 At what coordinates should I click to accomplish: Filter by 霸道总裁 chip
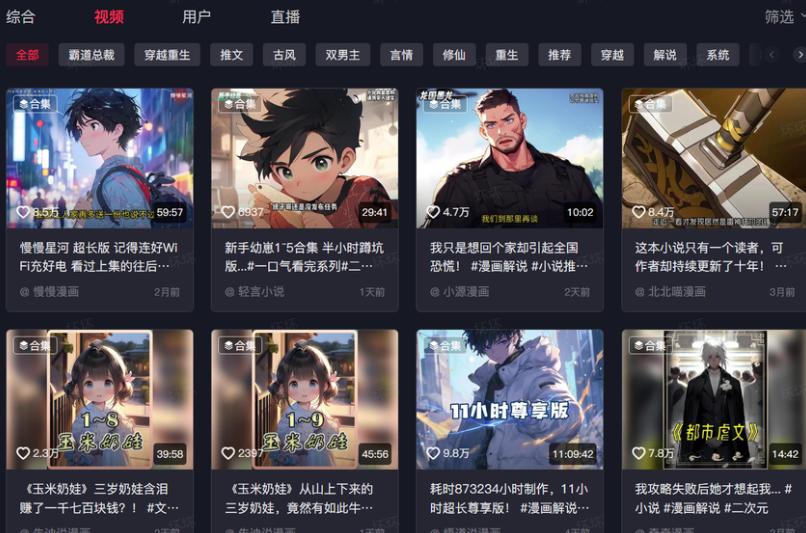click(91, 55)
